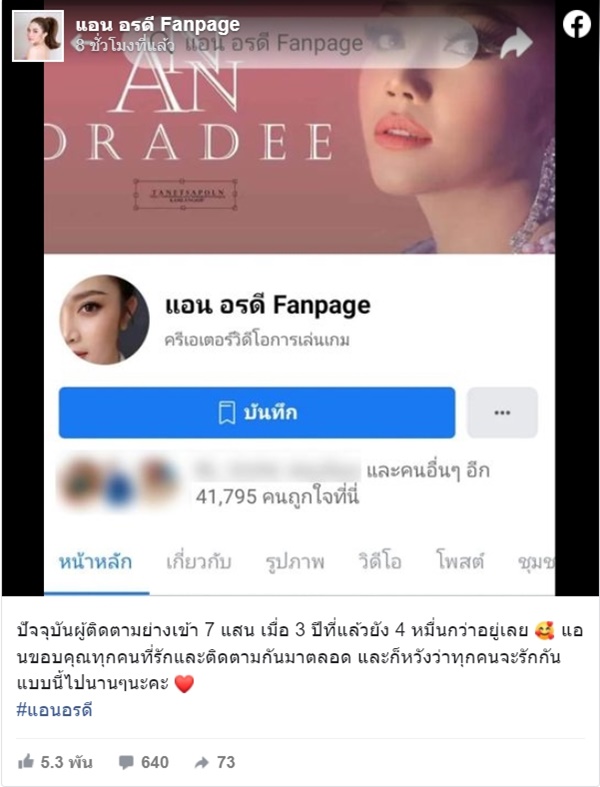Open the 73 shares
The image size is (600, 787).
tap(215, 762)
